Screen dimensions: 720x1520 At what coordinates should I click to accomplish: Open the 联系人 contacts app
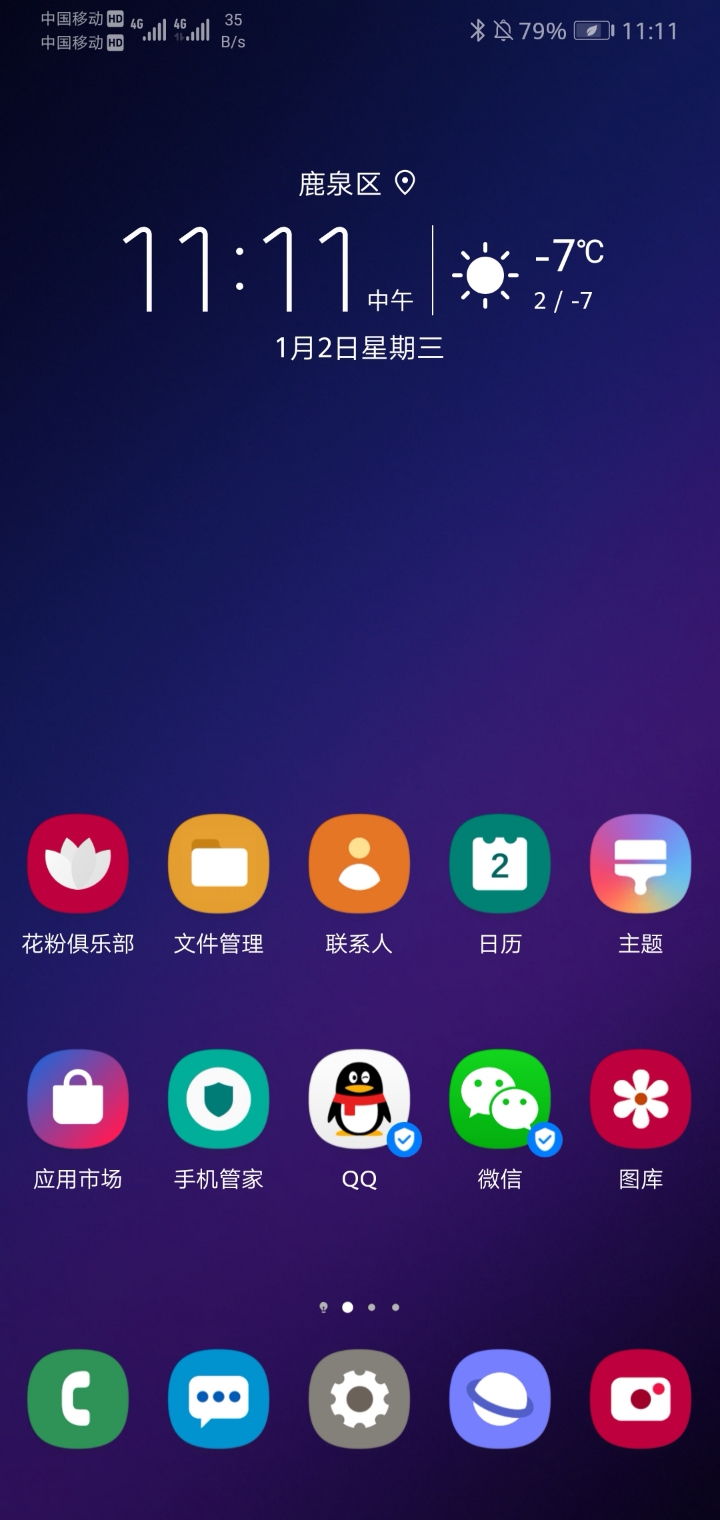(359, 862)
